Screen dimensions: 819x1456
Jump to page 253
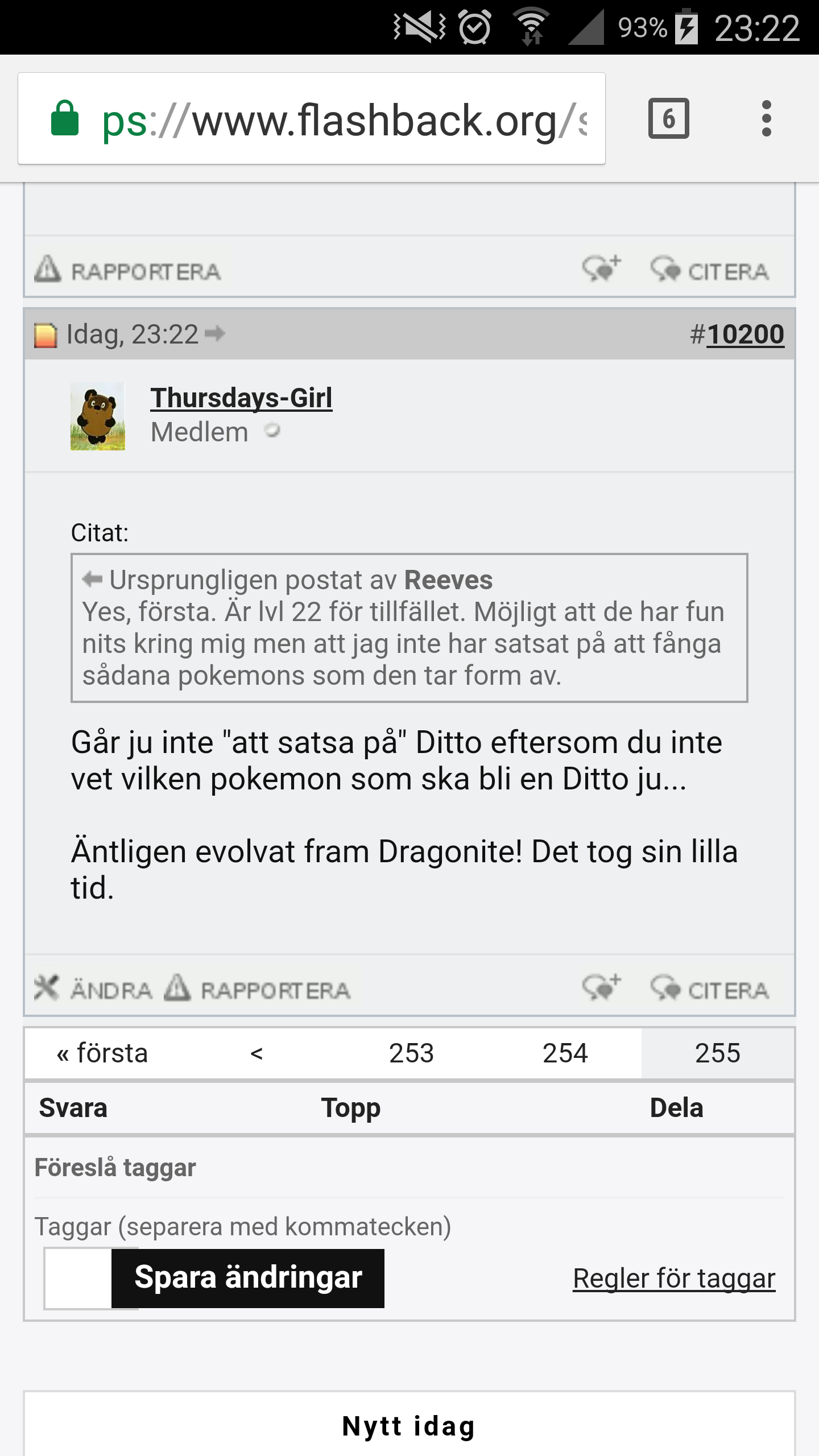(x=411, y=1053)
